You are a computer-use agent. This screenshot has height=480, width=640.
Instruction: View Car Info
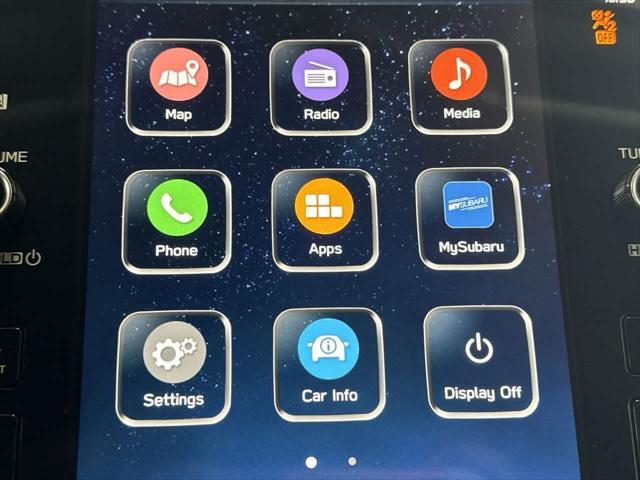point(329,363)
